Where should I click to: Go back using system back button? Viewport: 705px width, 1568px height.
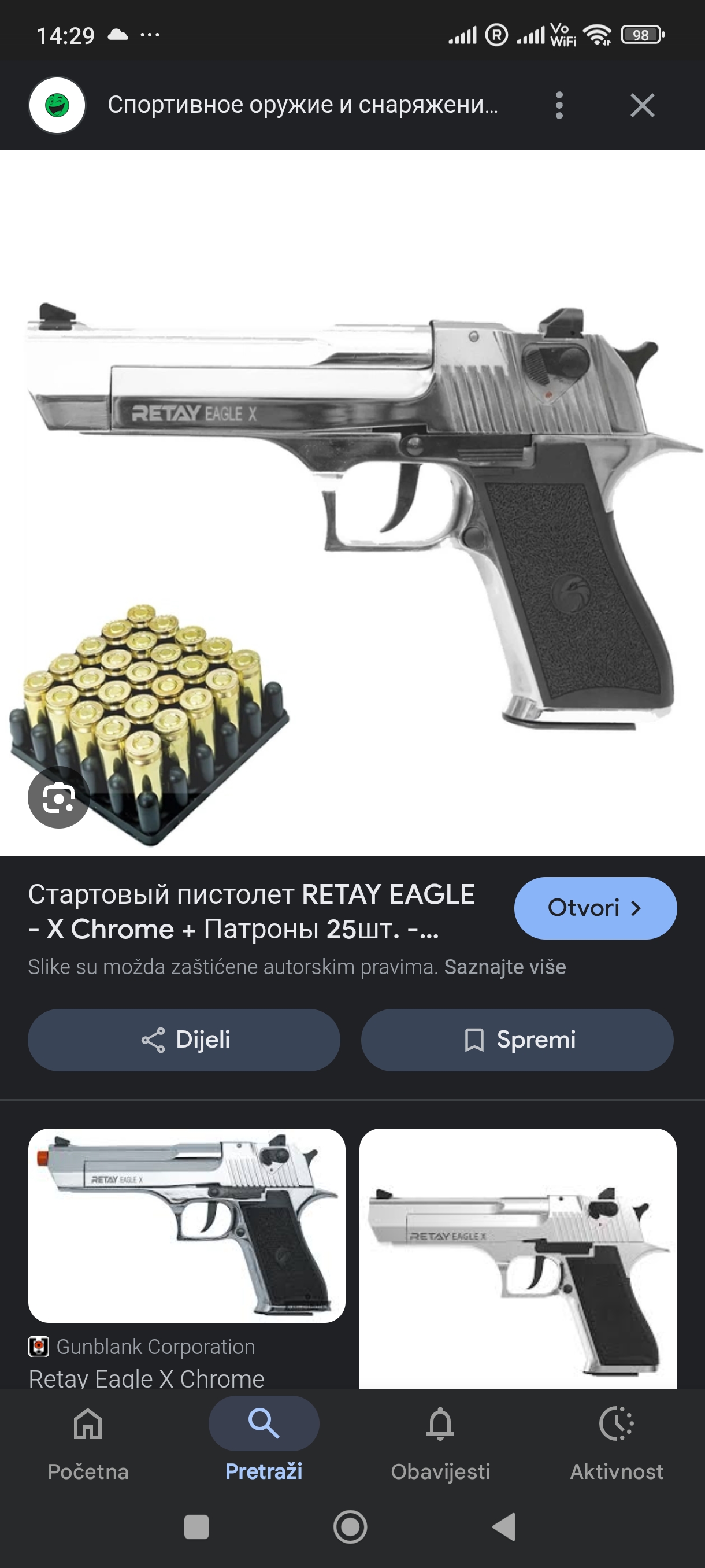pos(504,1526)
